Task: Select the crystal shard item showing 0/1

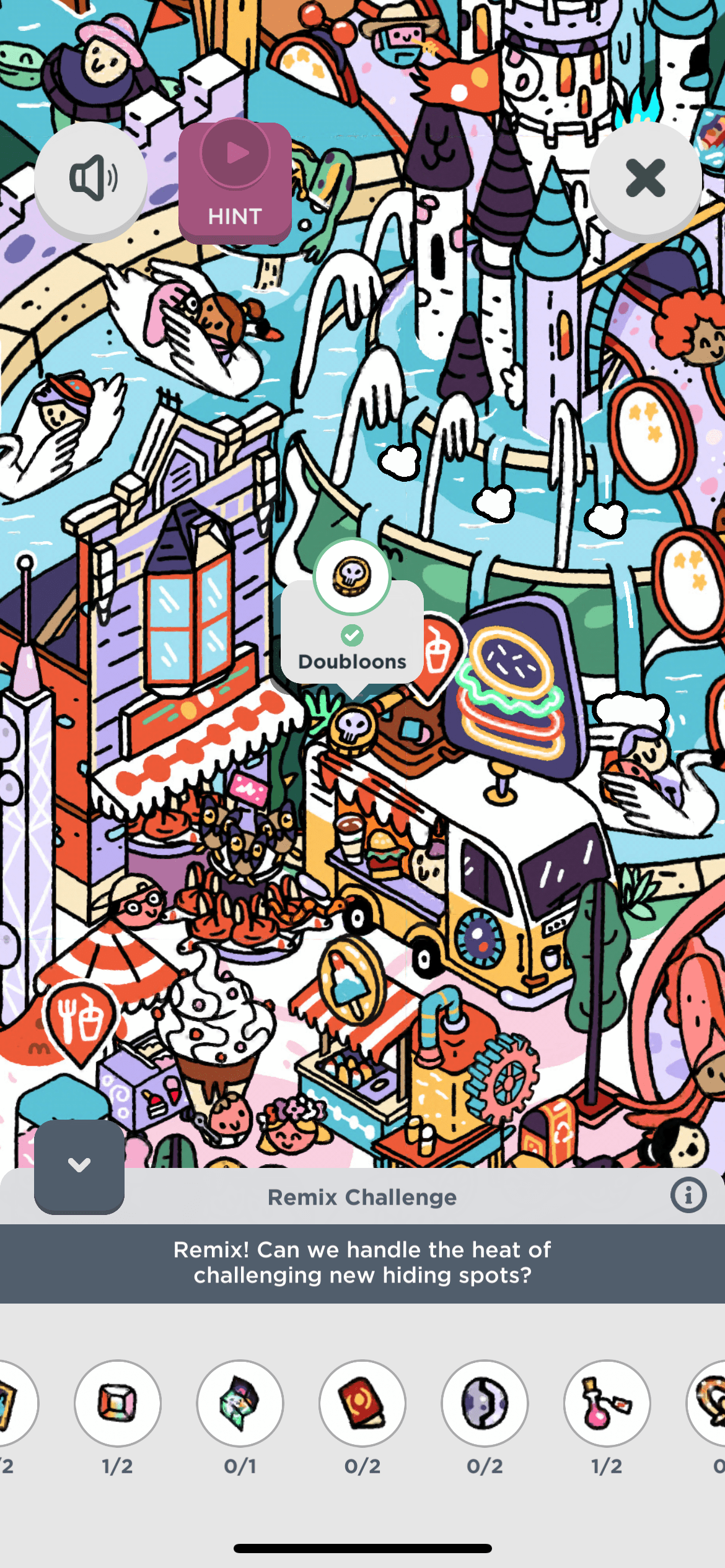Action: [x=240, y=1403]
